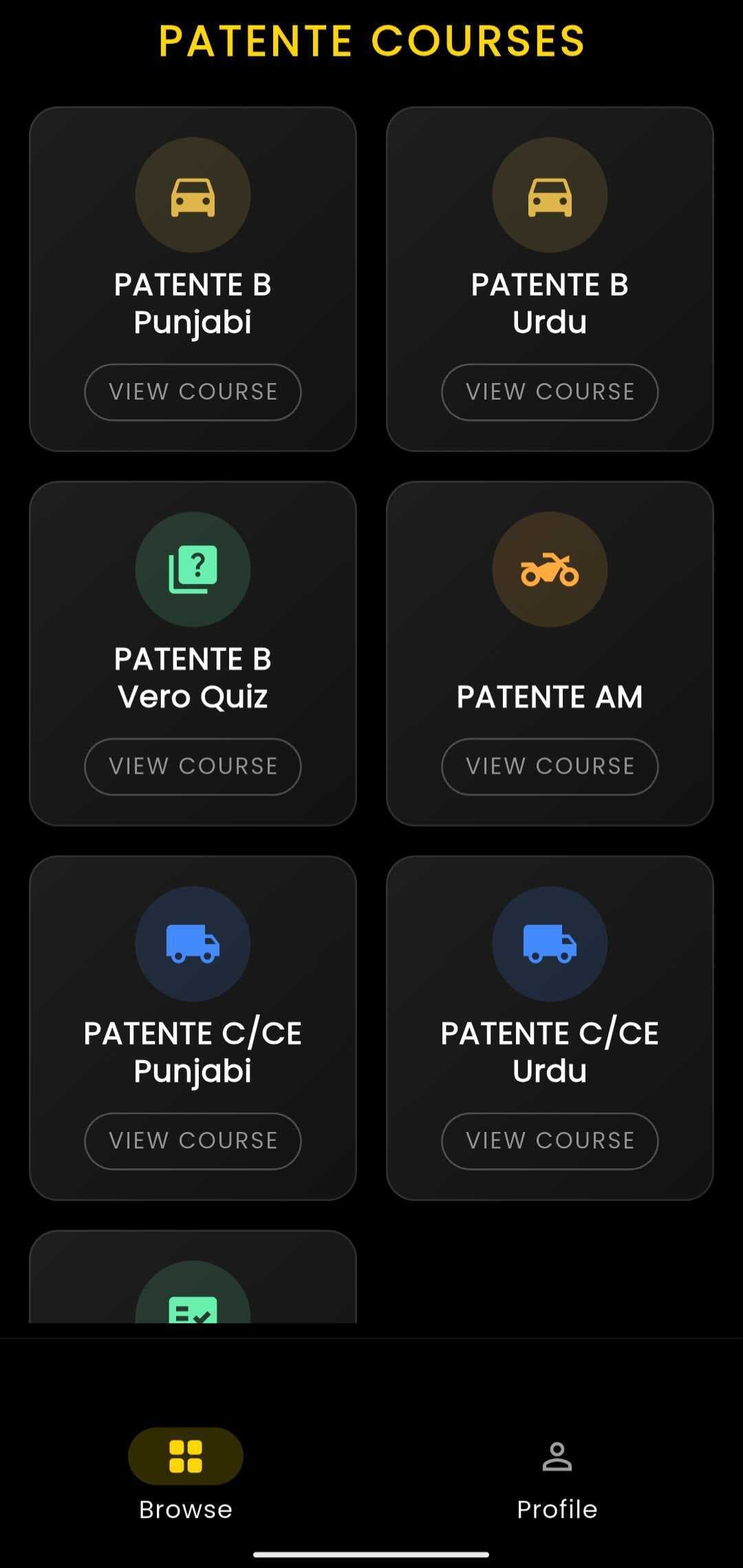Open View Course under PATENTE B Vero Quiz

click(193, 766)
